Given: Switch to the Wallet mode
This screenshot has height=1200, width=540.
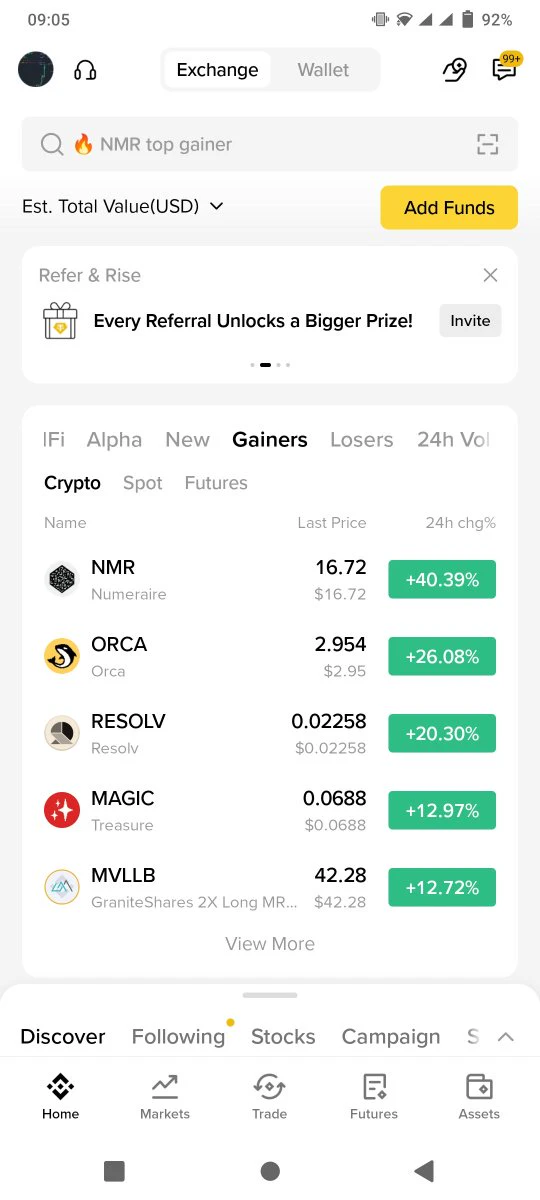Looking at the screenshot, I should coord(323,70).
